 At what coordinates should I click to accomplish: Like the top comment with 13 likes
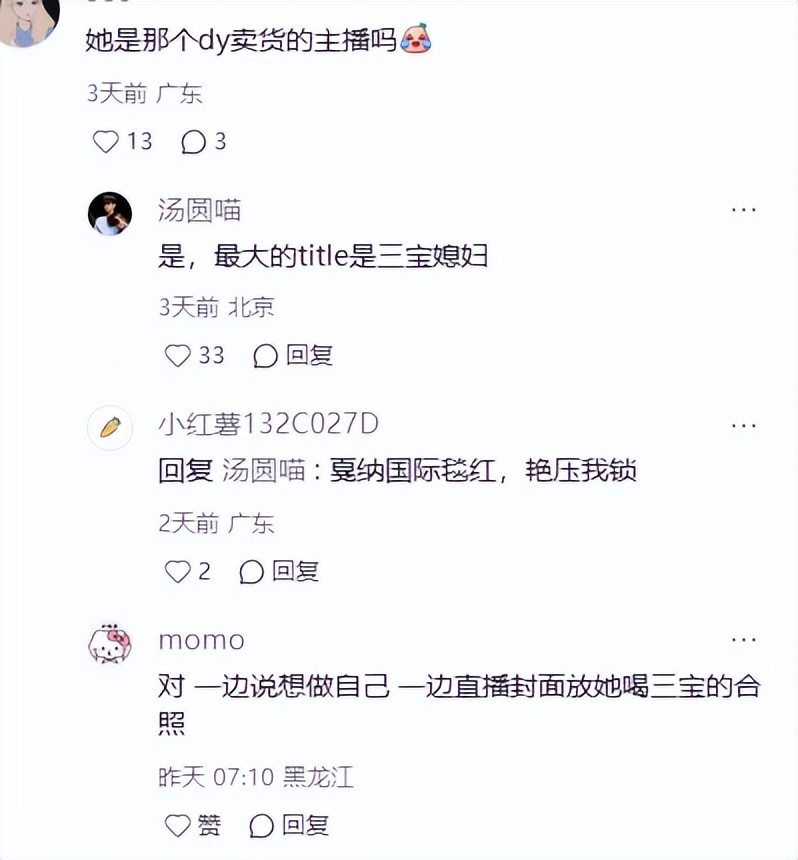click(x=106, y=142)
